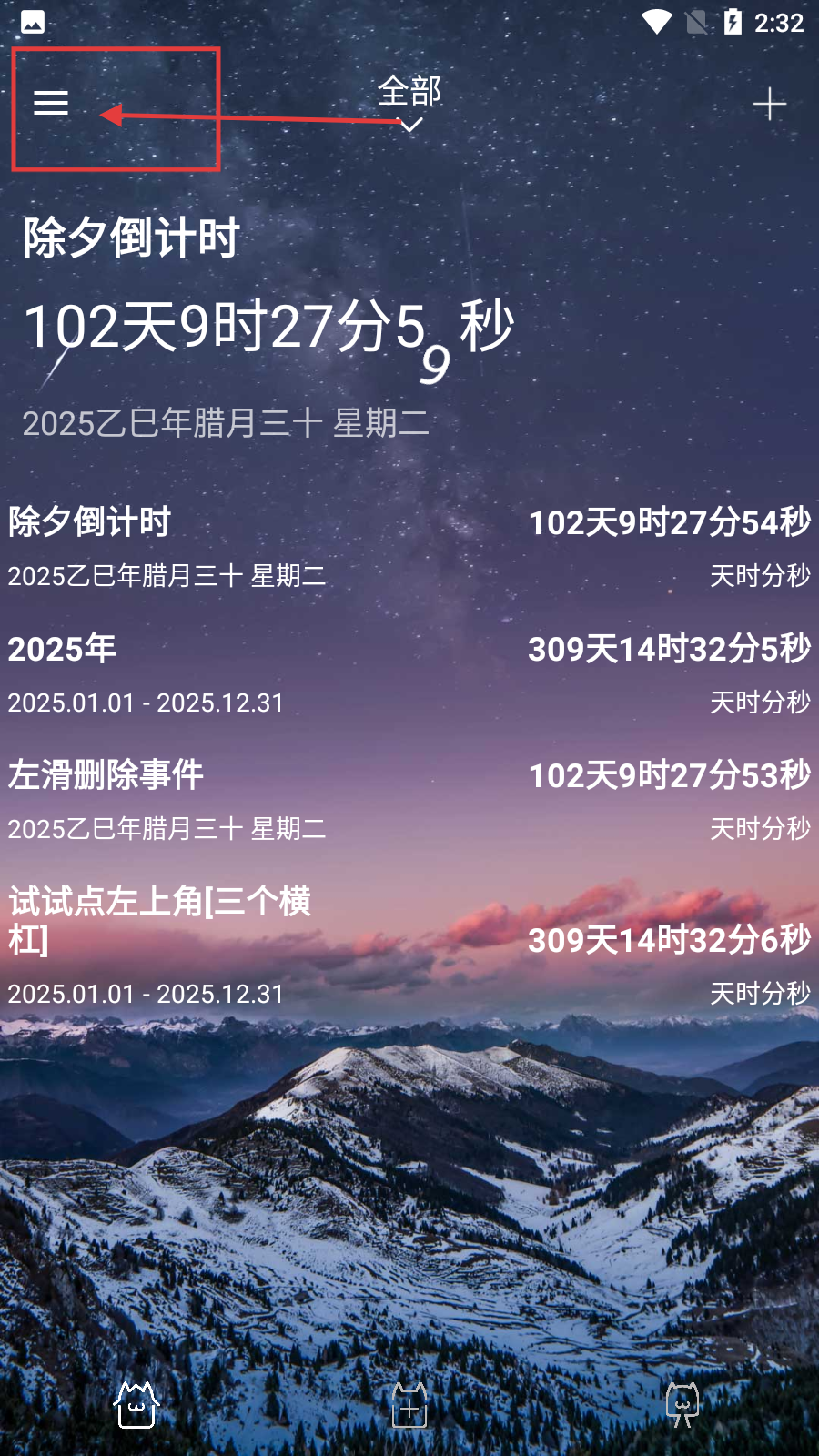This screenshot has height=1456, width=819.
Task: Switch to the standing cat tab
Action: [682, 1404]
